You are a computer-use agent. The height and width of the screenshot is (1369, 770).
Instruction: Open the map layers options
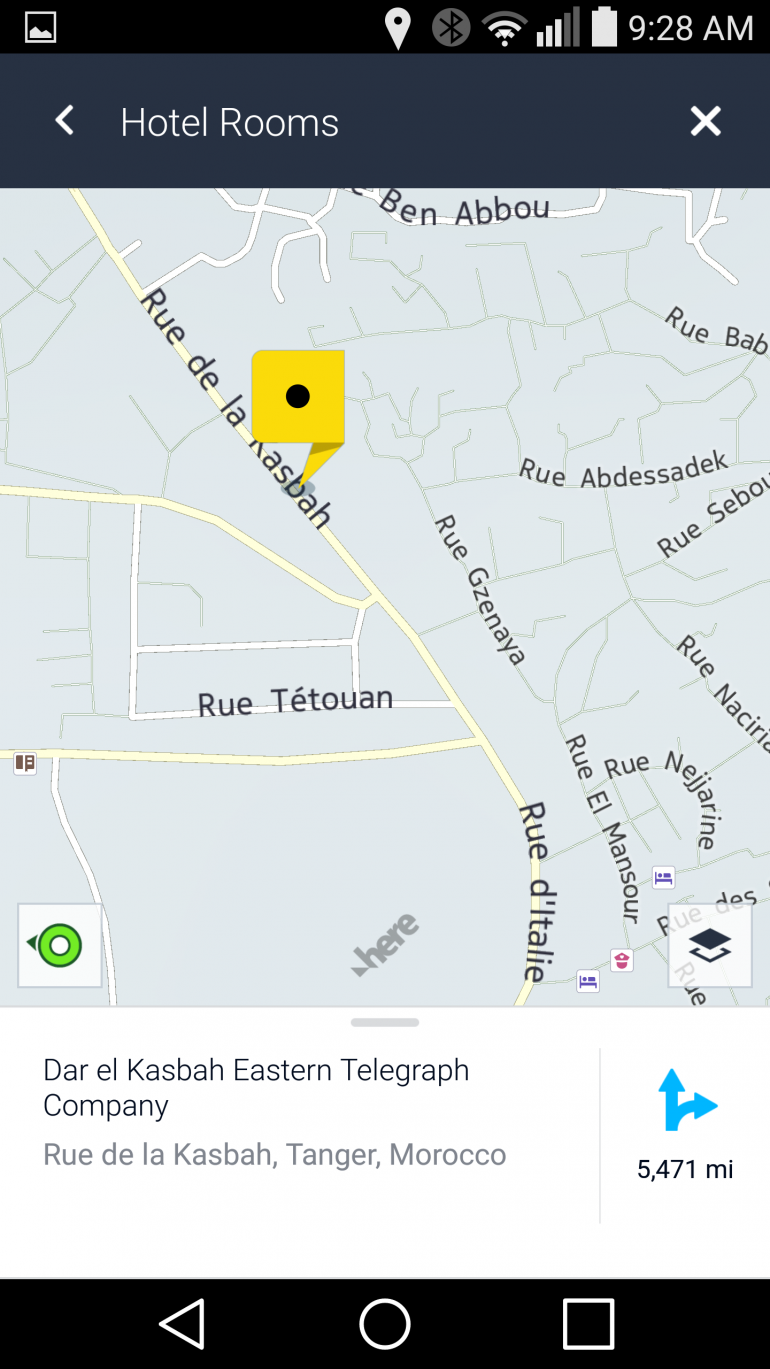click(709, 945)
